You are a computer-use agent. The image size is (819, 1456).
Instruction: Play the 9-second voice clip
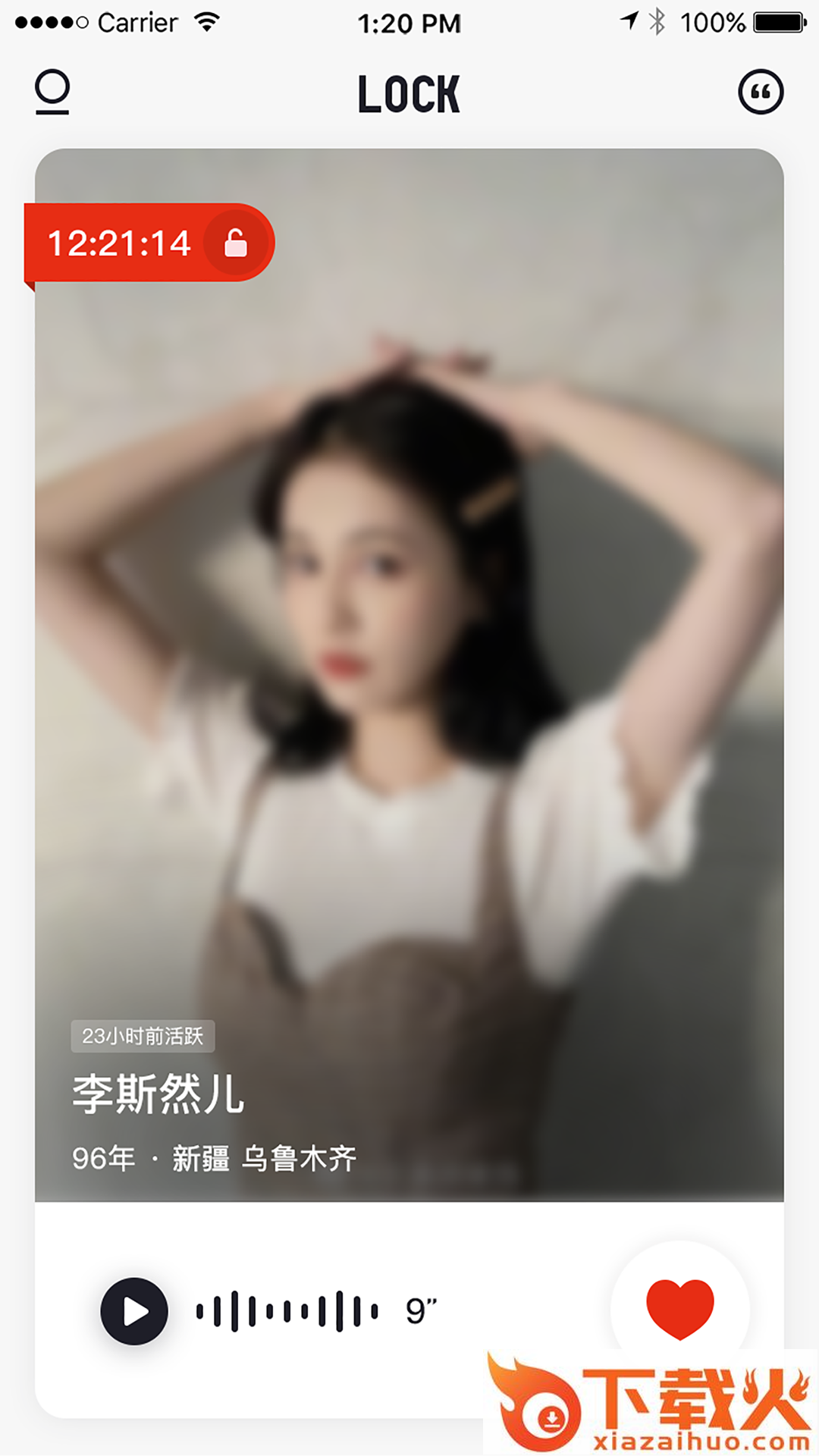tap(134, 1311)
